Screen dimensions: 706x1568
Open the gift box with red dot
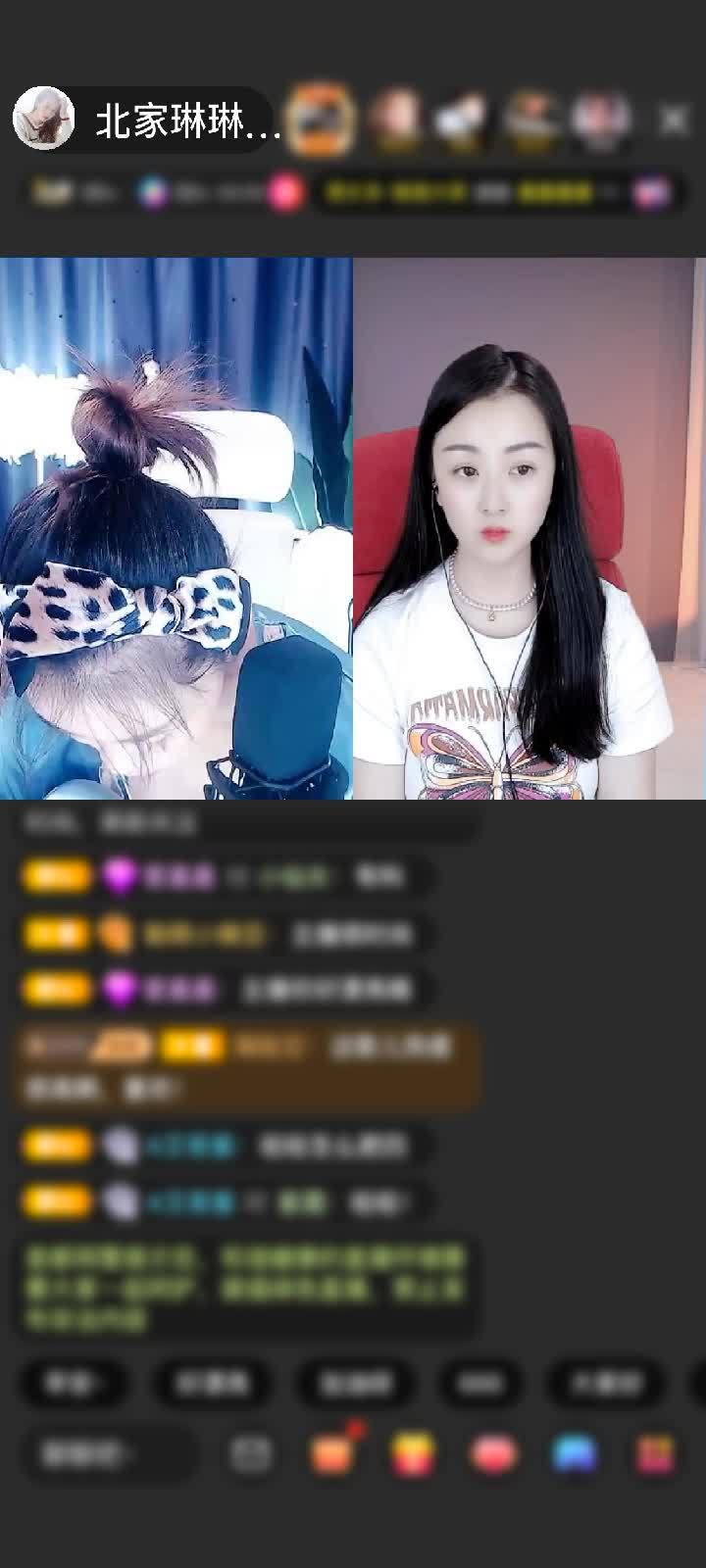(x=334, y=1454)
